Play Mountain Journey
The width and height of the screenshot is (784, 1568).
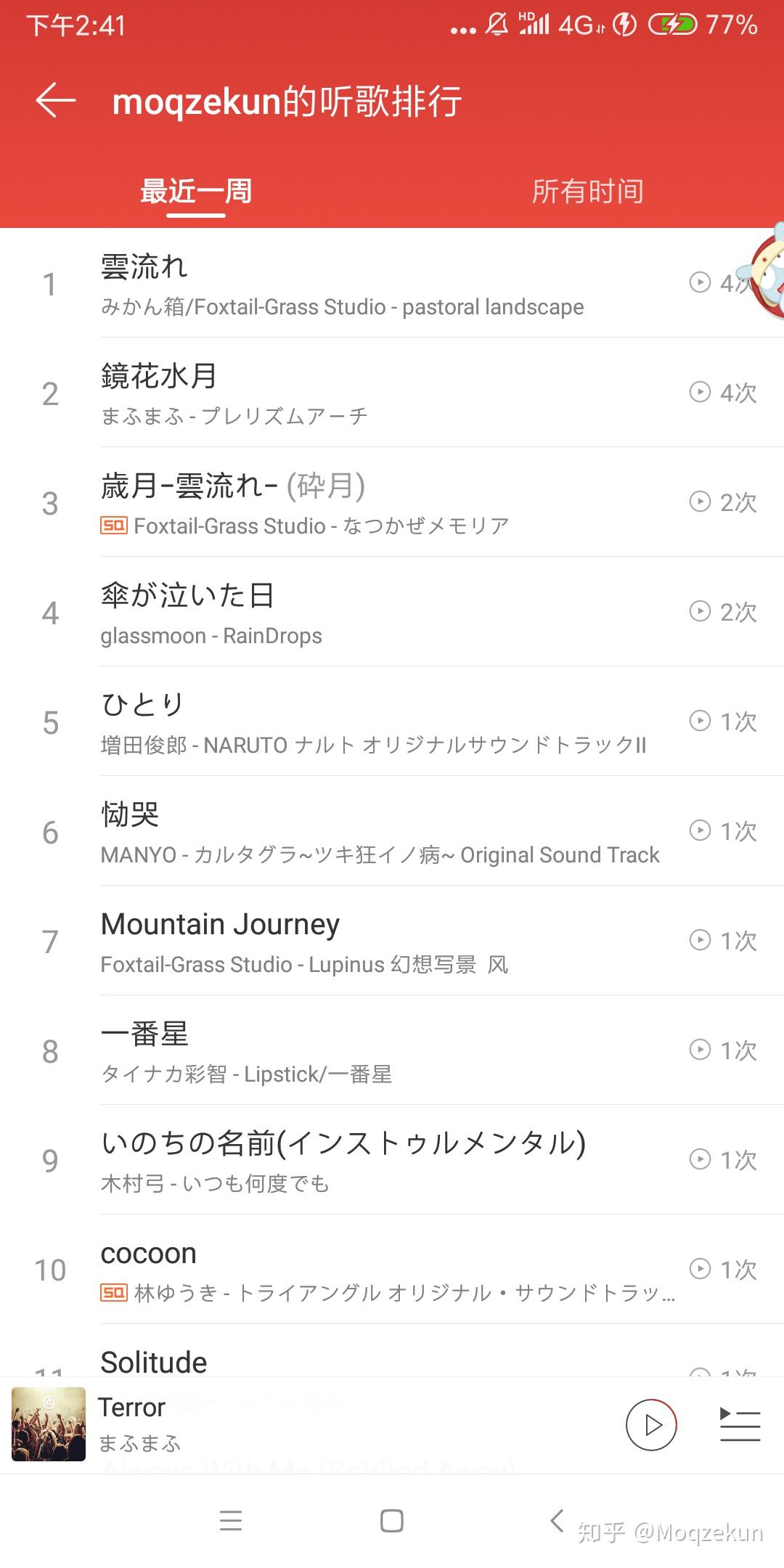coord(363,942)
